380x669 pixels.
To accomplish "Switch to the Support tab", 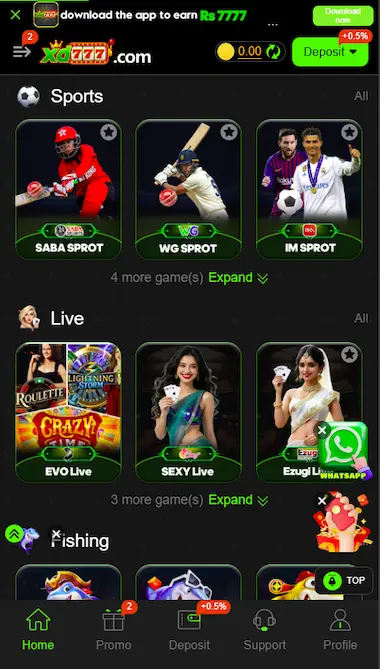I will (264, 629).
